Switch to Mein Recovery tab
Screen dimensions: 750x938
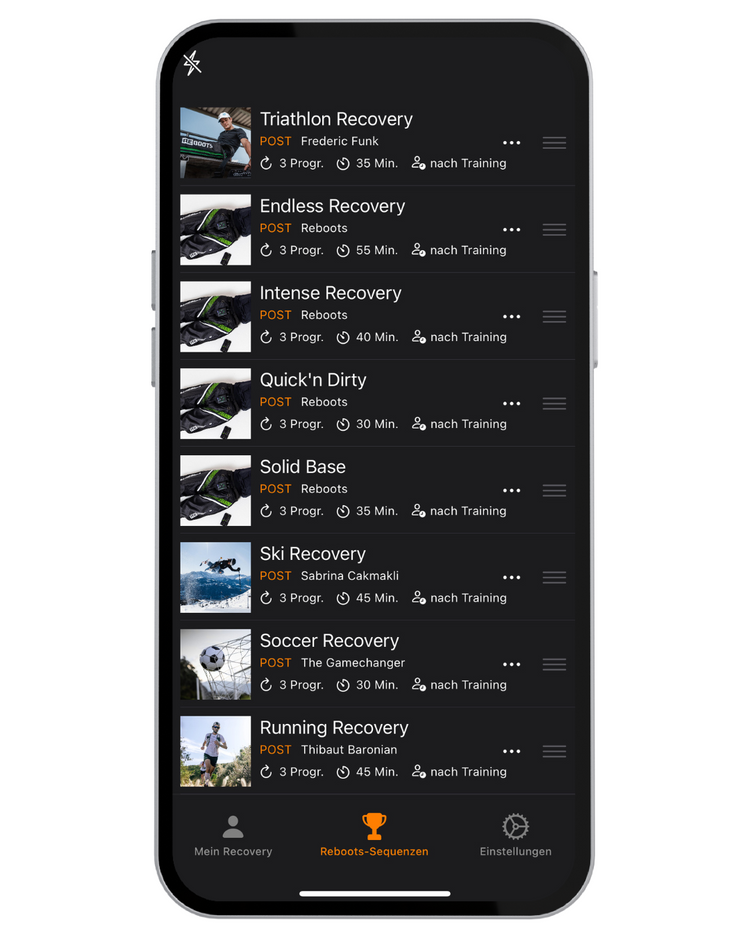233,836
